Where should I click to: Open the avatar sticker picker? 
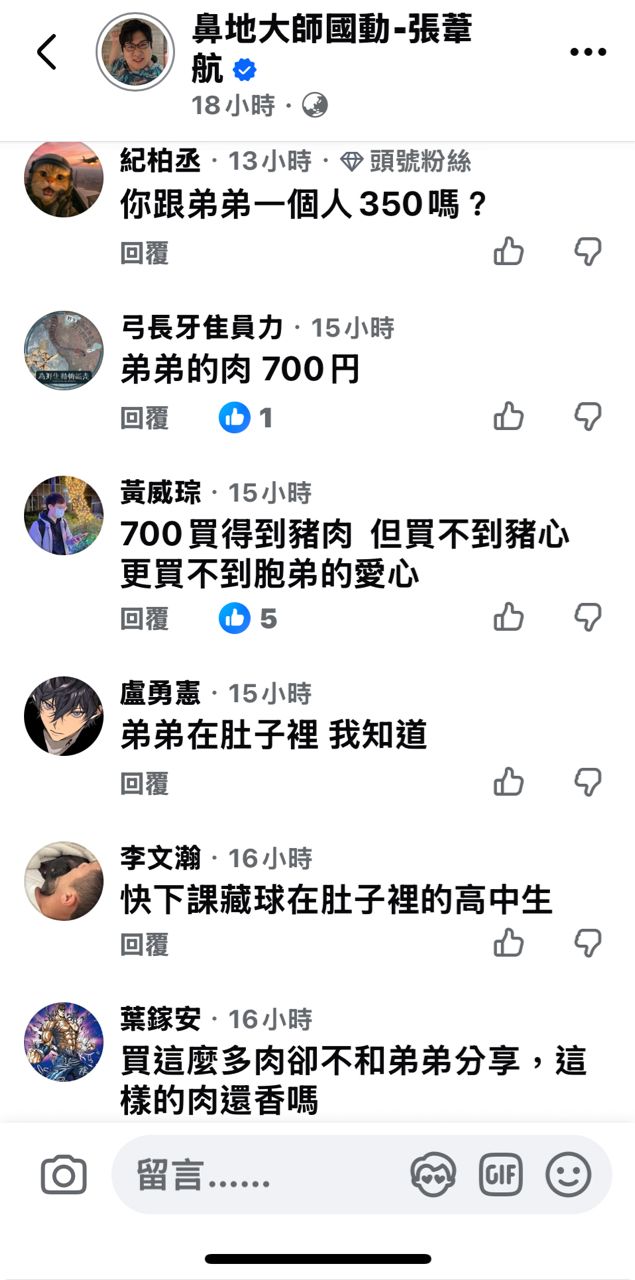coord(433,1175)
